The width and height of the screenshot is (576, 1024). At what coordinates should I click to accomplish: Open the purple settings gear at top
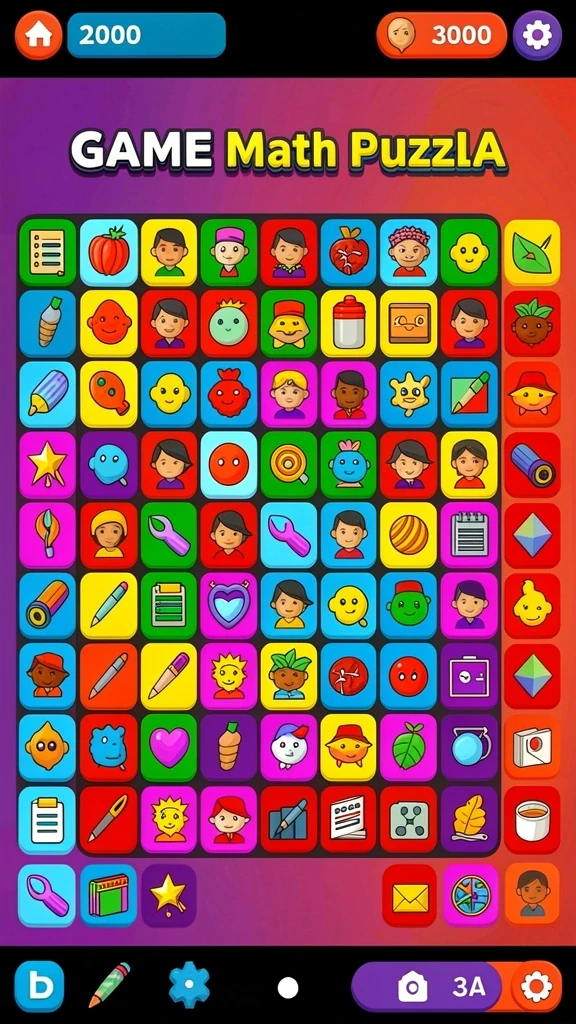pyautogui.click(x=537, y=35)
